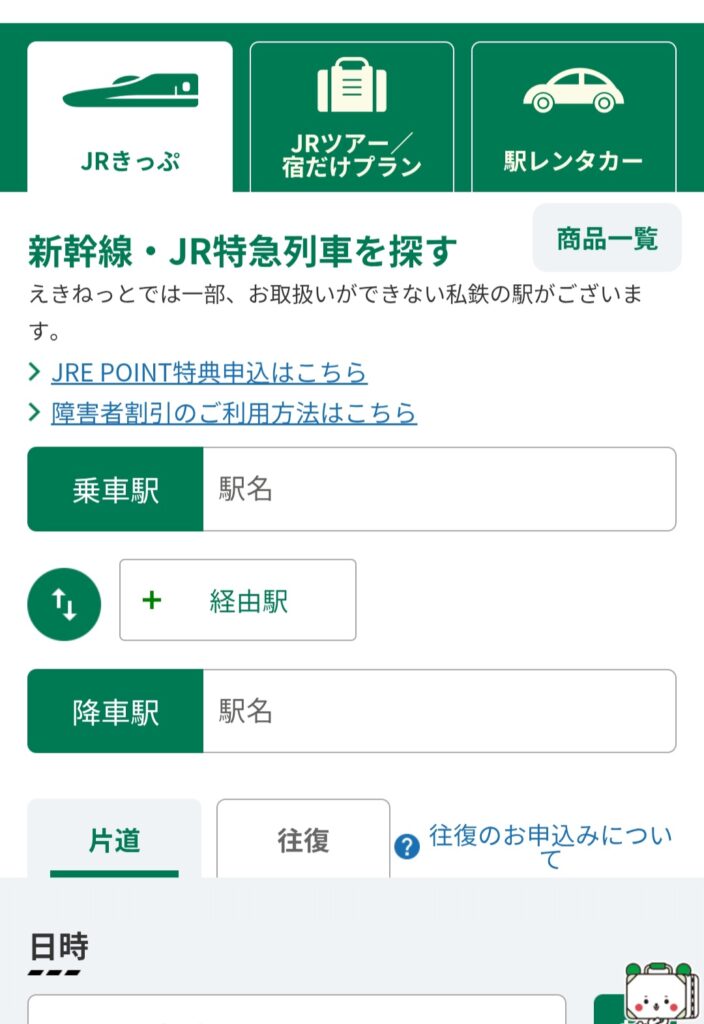Select the 往復 round-trip option
This screenshot has height=1024, width=704.
coord(303,840)
